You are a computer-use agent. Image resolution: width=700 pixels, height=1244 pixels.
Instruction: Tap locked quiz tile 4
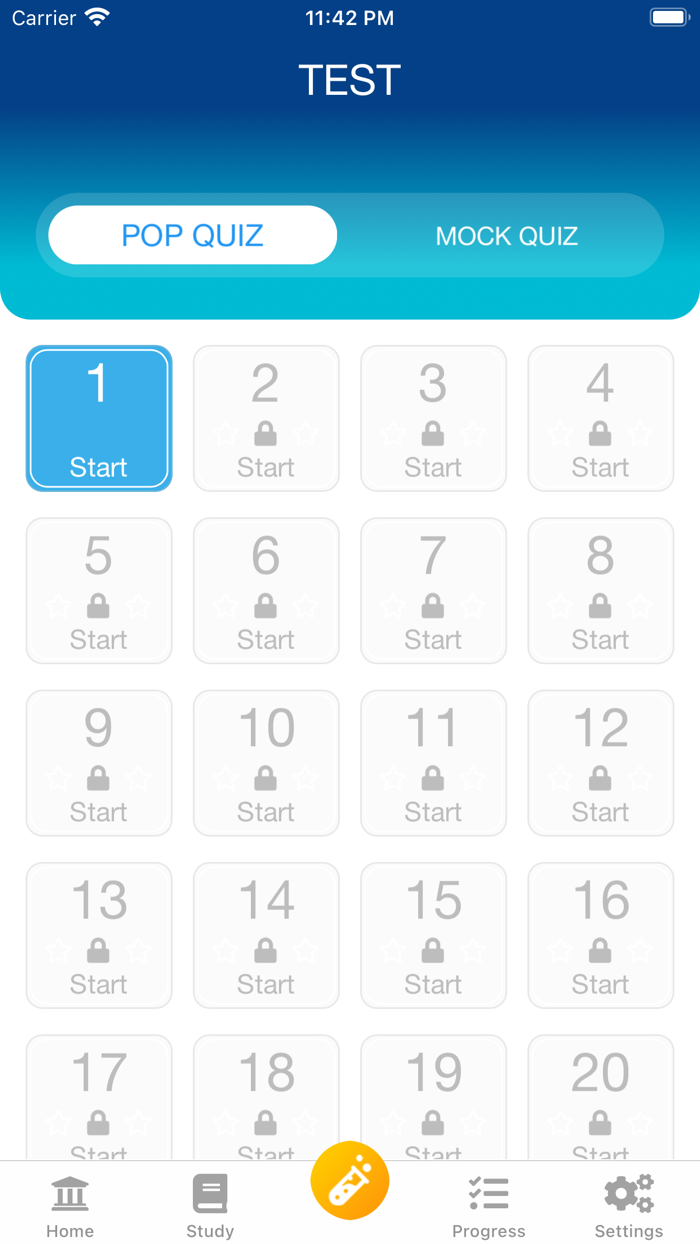tap(601, 418)
